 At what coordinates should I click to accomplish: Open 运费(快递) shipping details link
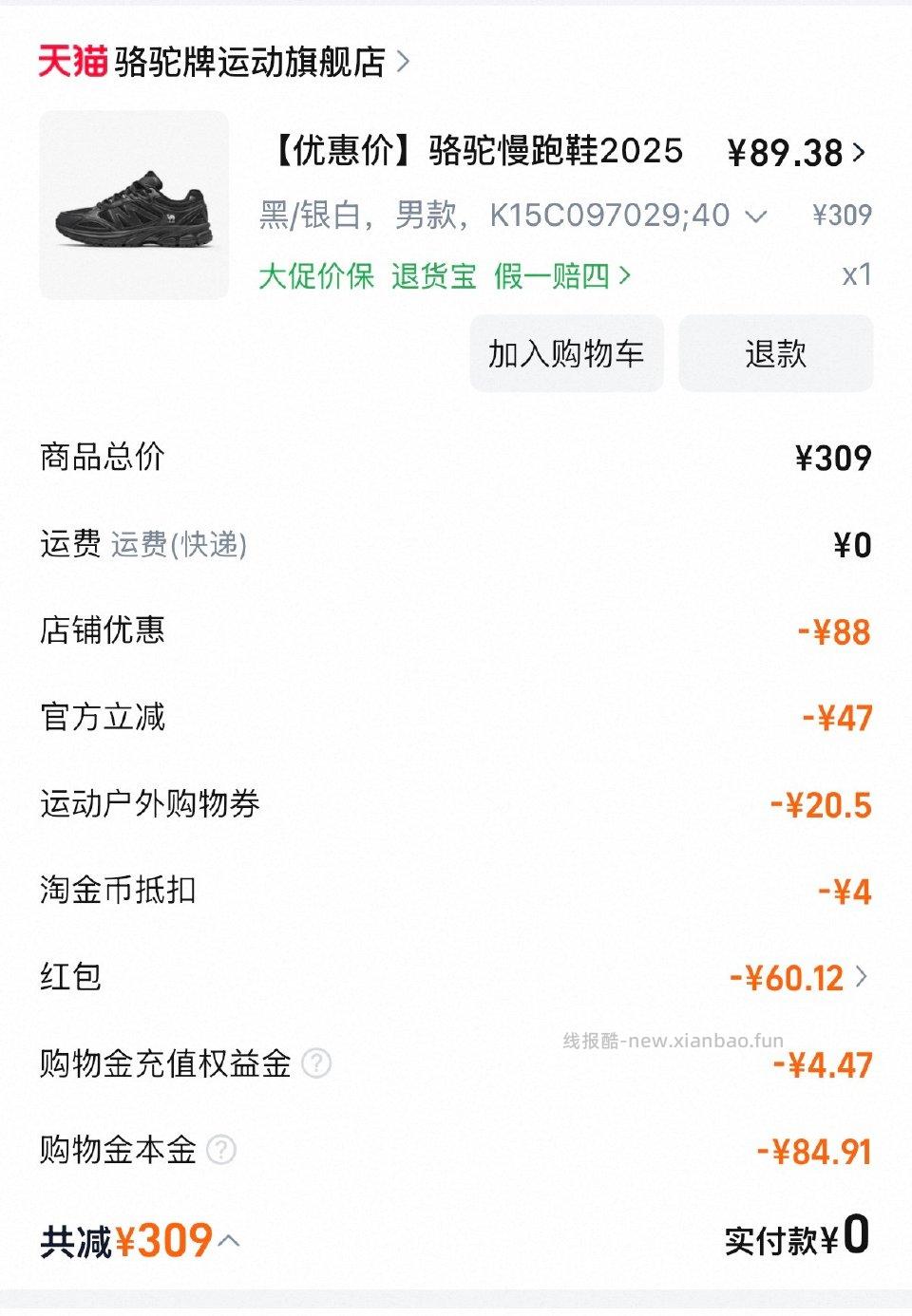pyautogui.click(x=179, y=545)
